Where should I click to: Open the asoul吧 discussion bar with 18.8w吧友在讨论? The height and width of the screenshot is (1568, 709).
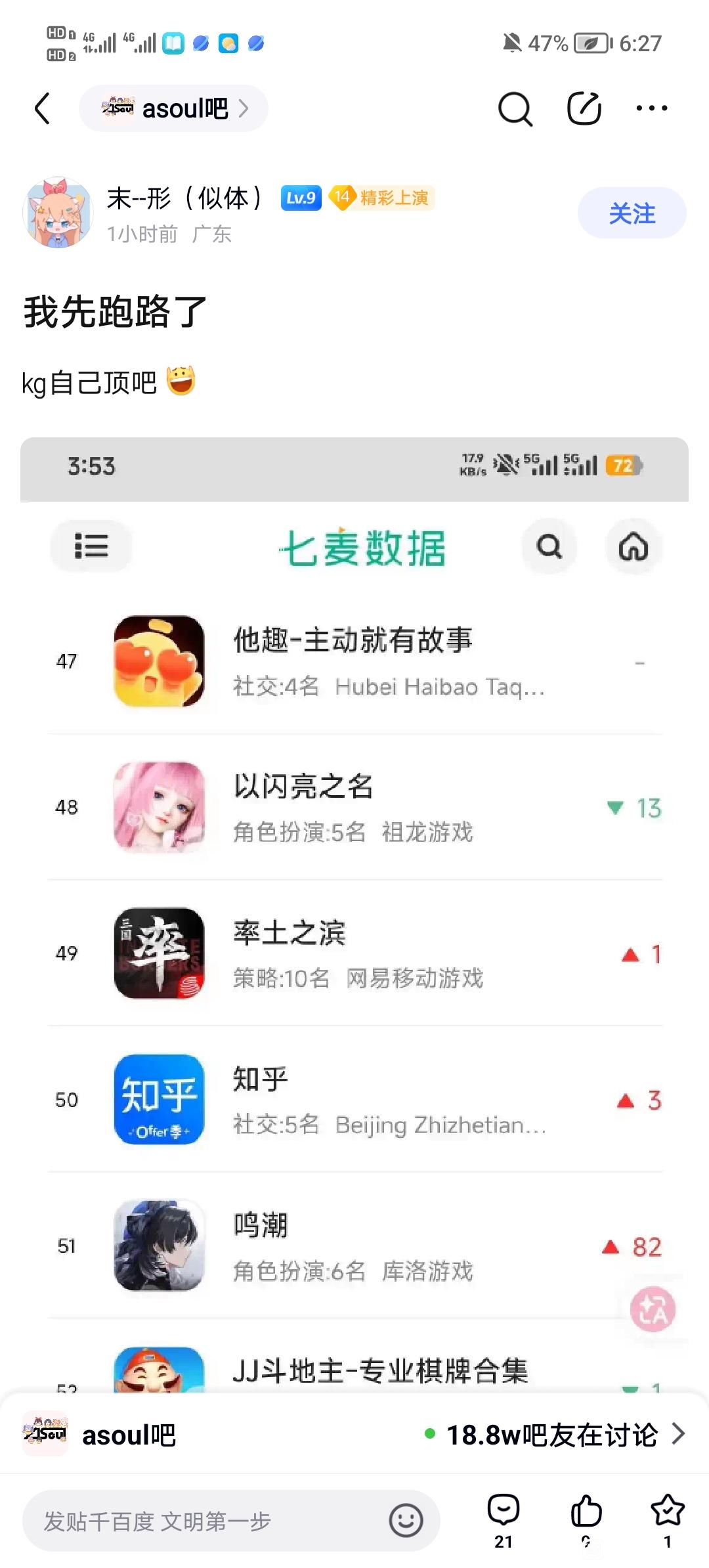(354, 1434)
